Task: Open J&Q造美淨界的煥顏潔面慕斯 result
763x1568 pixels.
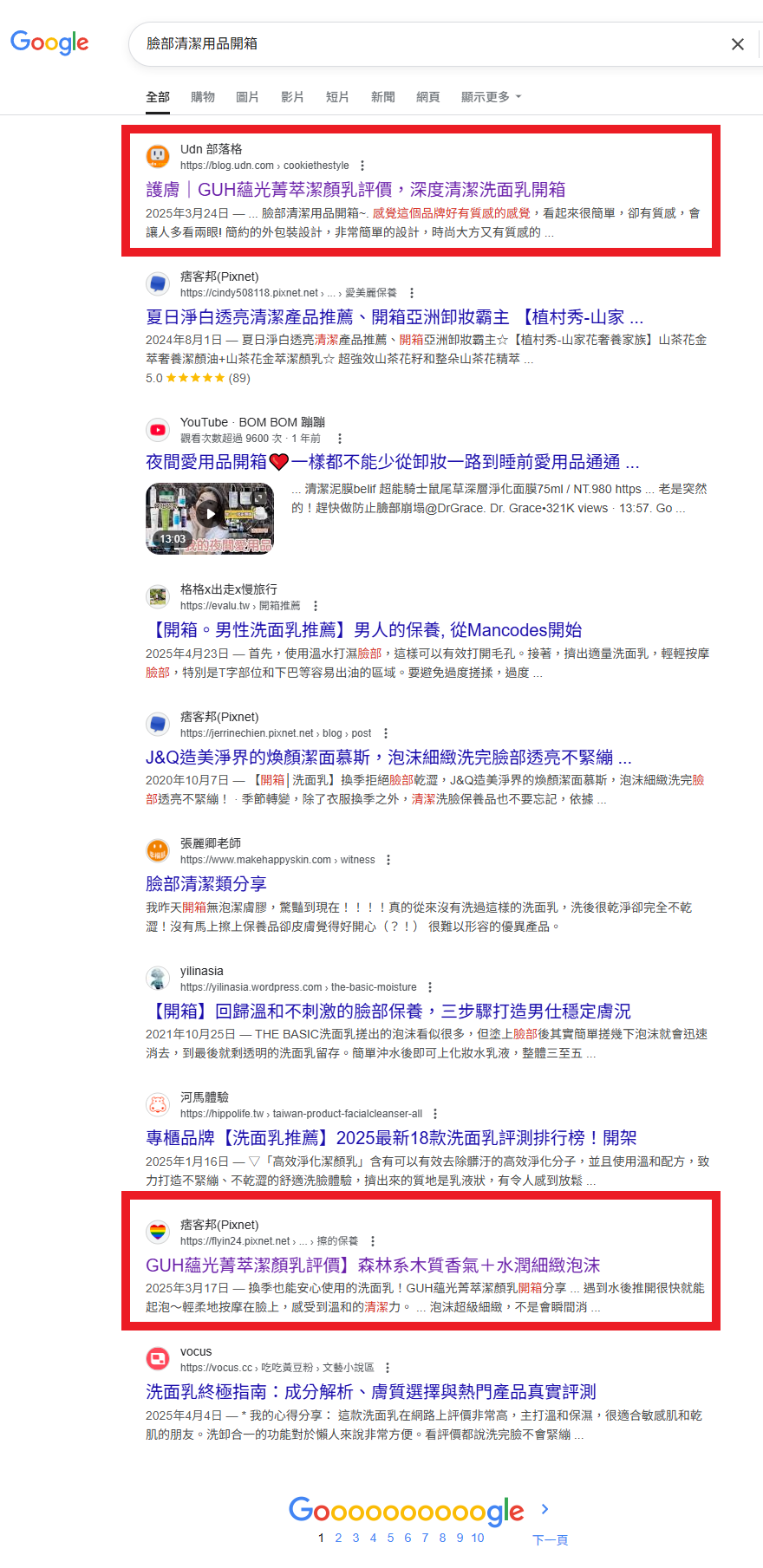Action: point(388,758)
